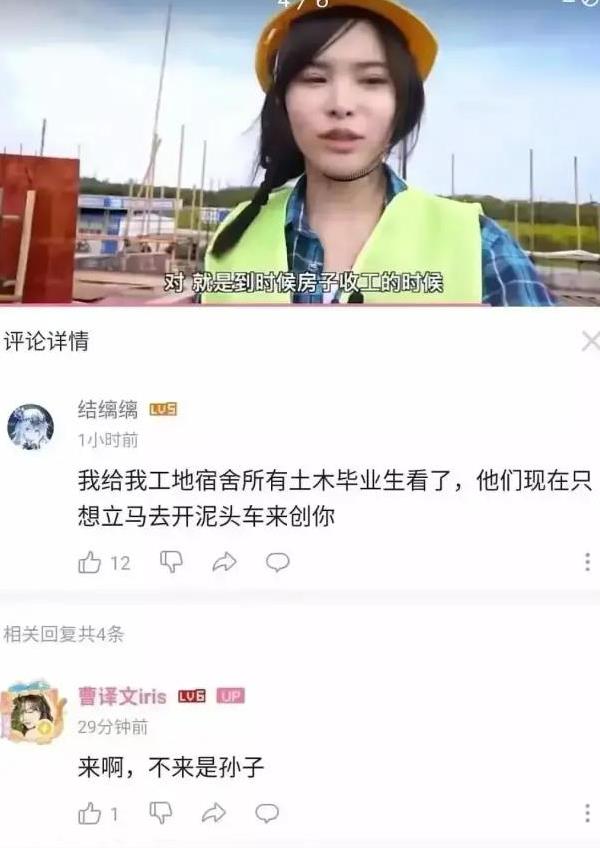Like 结缡缡's comment
Screen dimensions: 600x848
pyautogui.click(x=91, y=563)
